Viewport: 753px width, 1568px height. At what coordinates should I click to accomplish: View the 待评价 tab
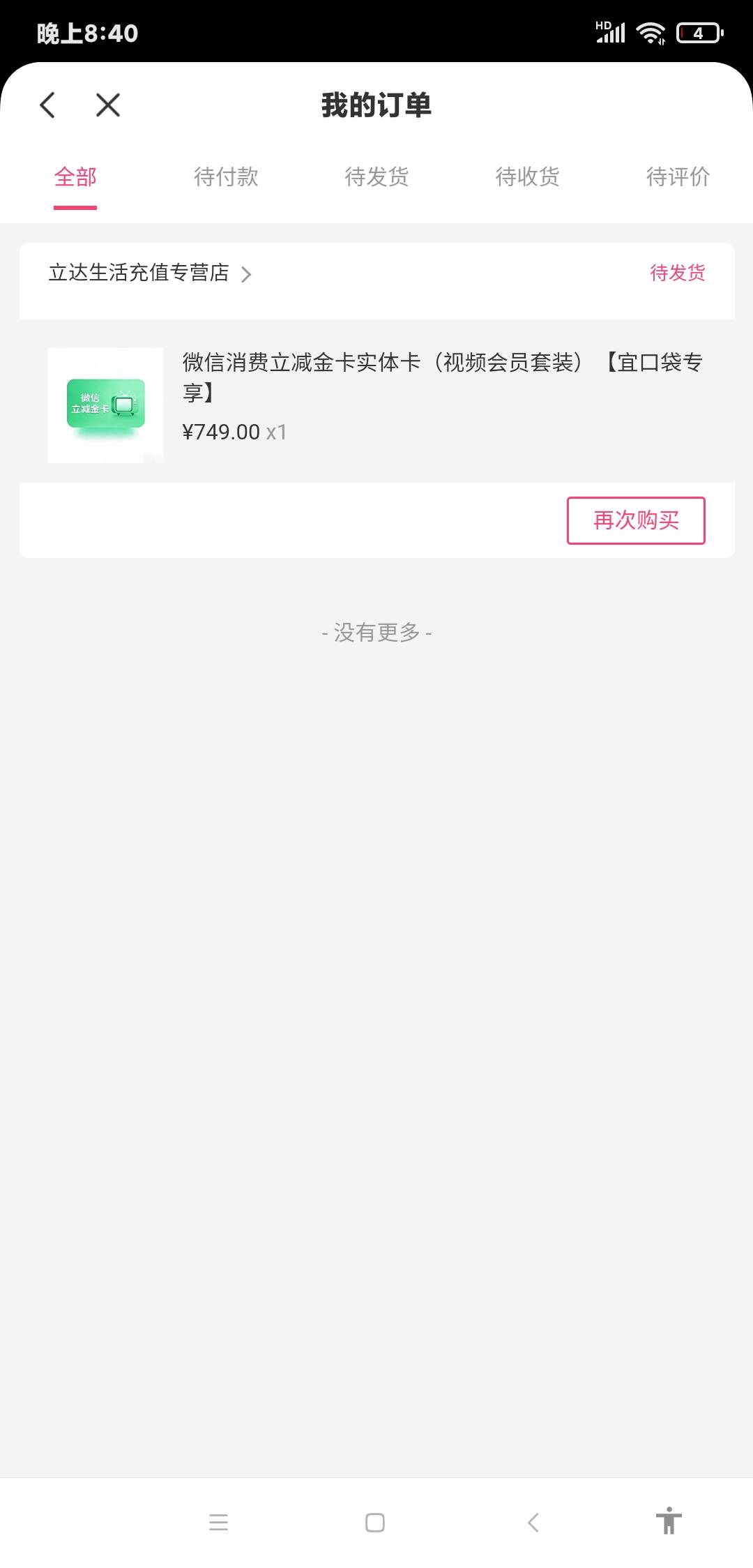tap(678, 177)
